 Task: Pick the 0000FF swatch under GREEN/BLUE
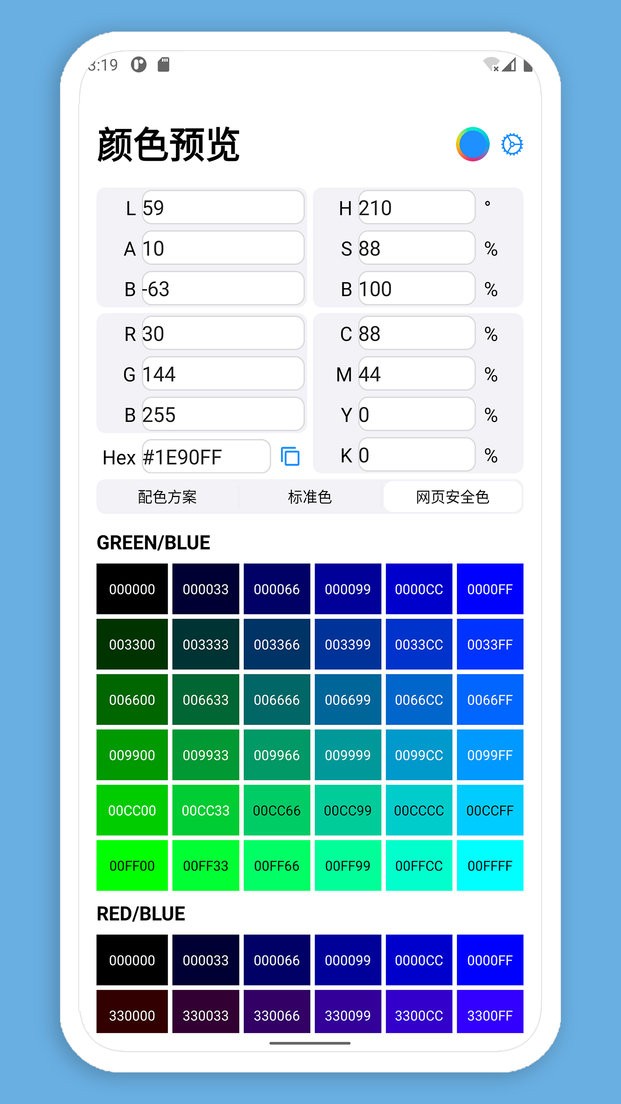coord(490,589)
